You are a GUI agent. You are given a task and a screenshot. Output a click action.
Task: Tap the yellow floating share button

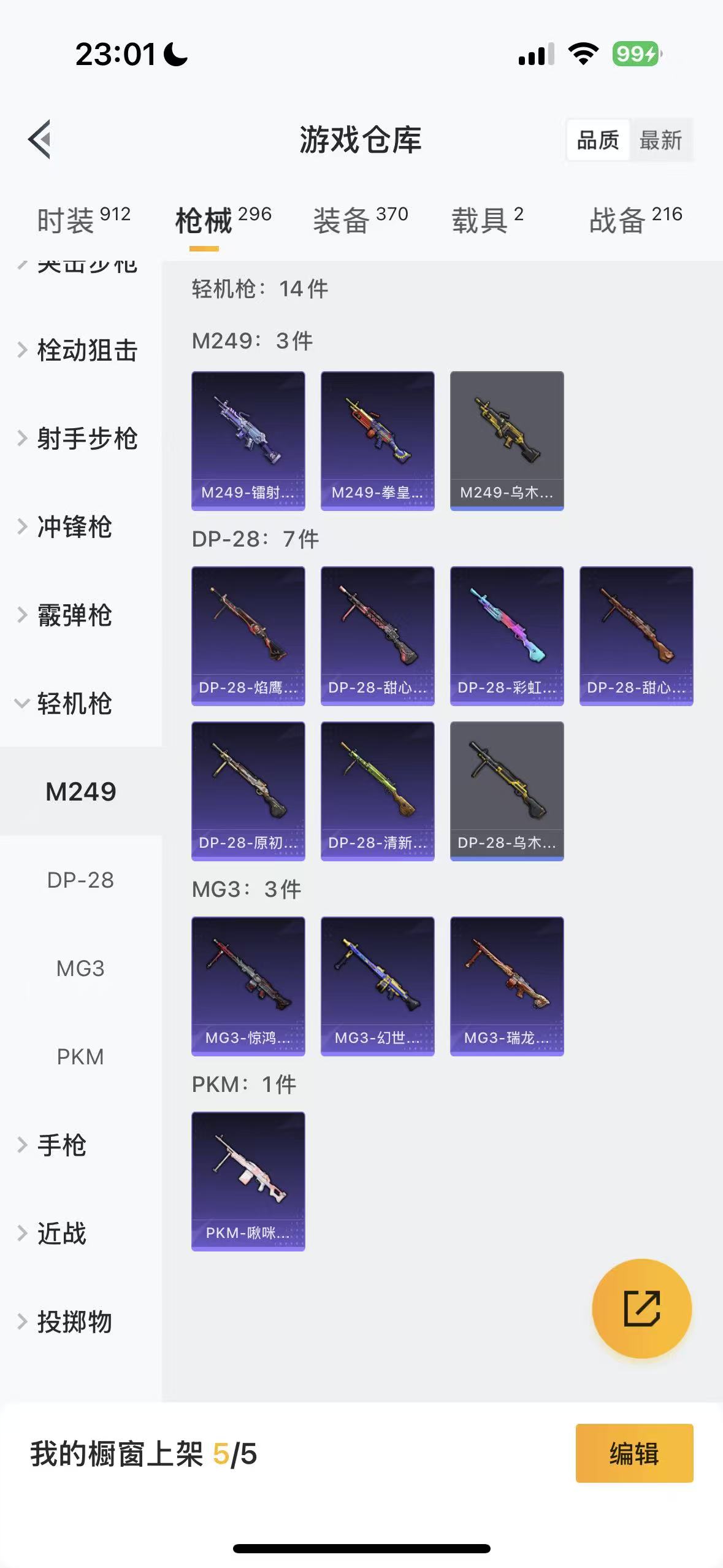641,1309
